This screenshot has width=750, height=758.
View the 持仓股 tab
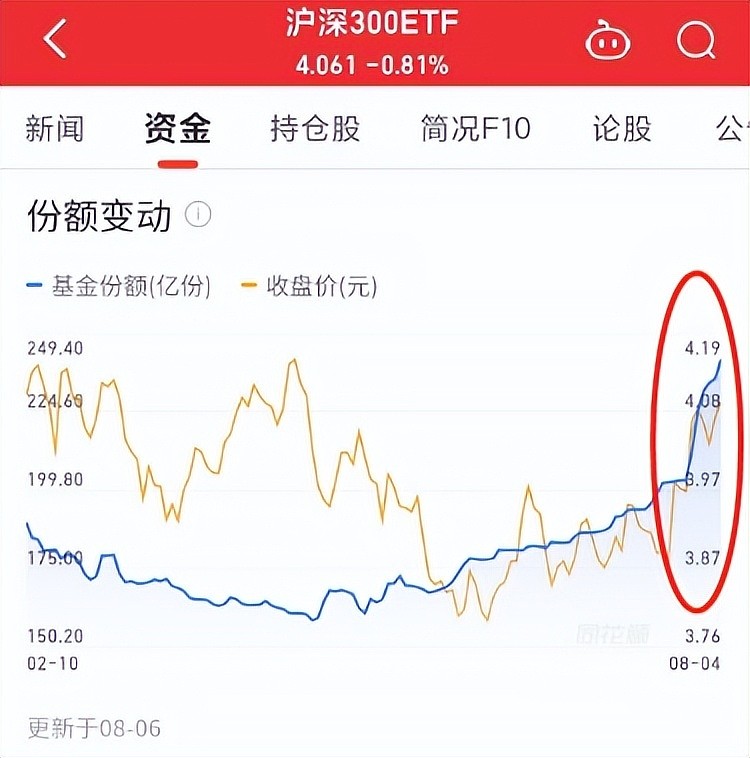[315, 129]
